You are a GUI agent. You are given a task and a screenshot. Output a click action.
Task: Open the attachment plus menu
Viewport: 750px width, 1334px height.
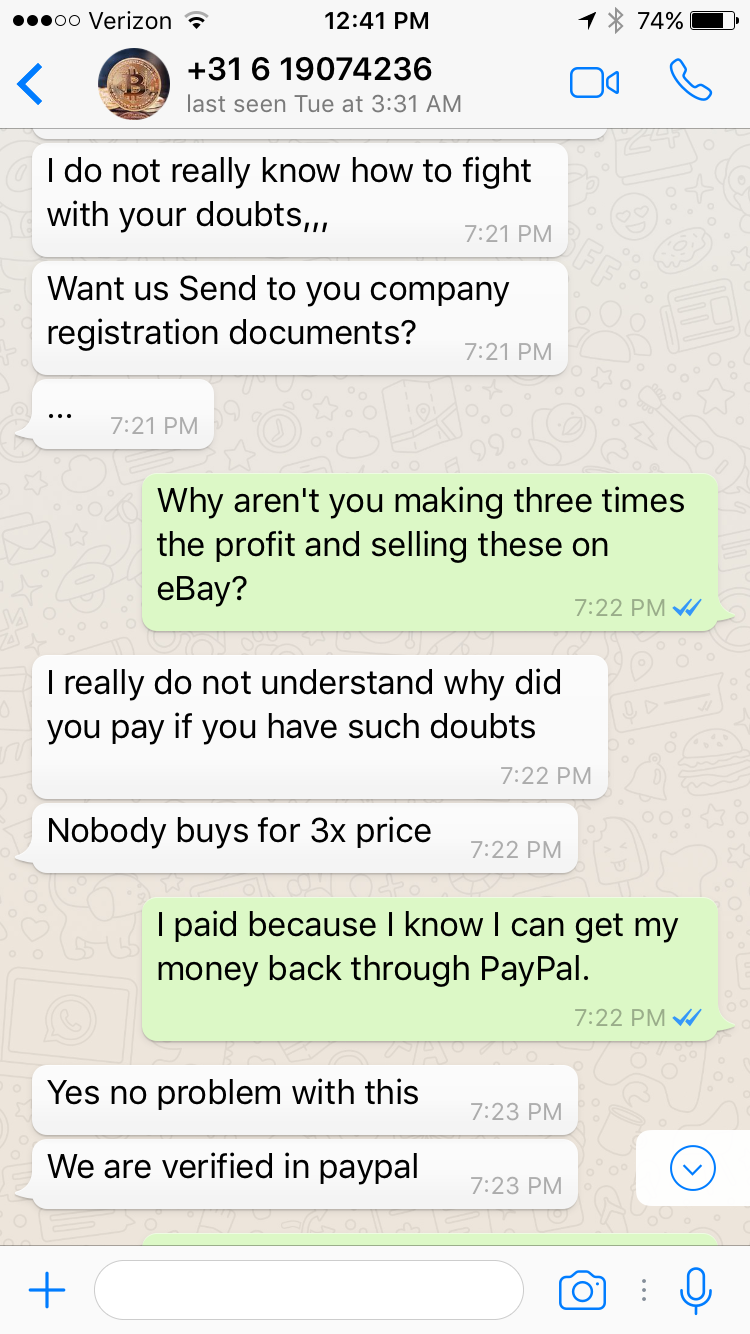click(x=47, y=1291)
